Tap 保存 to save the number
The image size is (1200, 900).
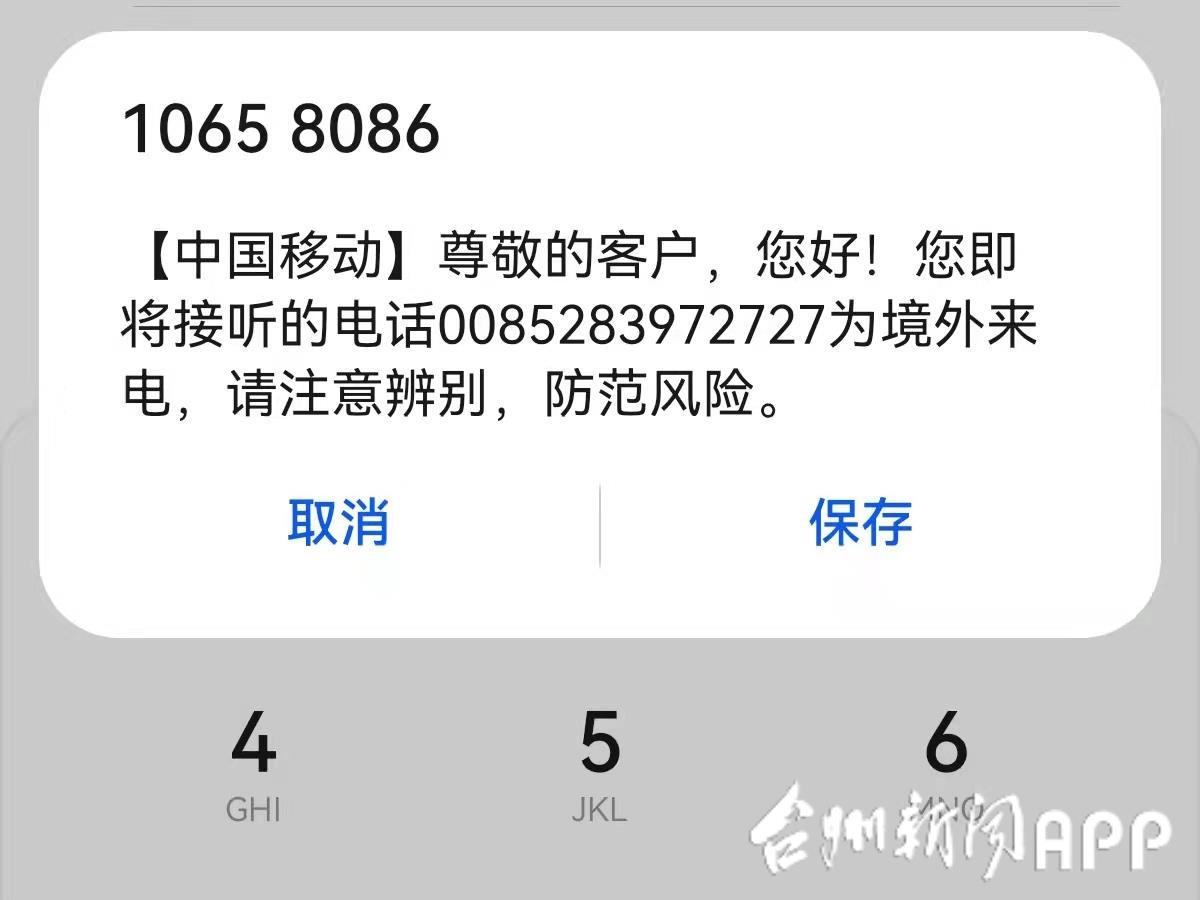[861, 522]
